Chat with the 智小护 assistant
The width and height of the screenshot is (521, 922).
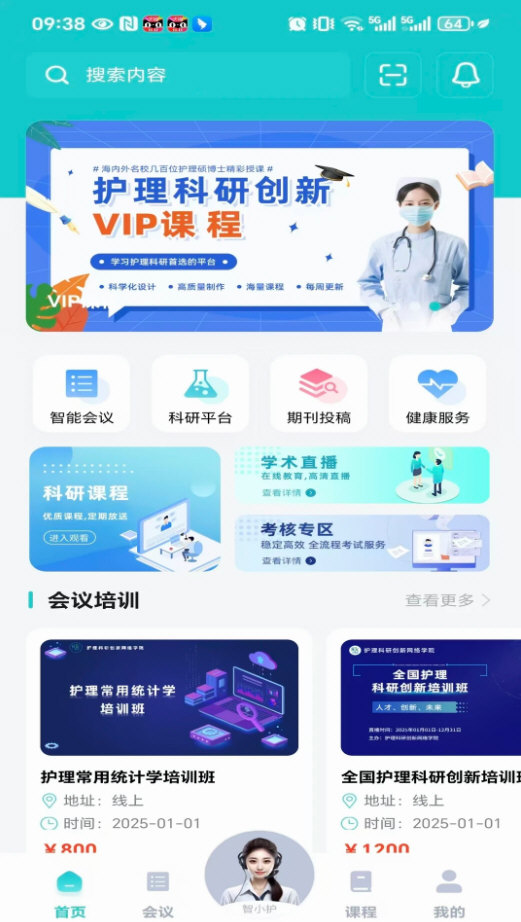coord(259,873)
